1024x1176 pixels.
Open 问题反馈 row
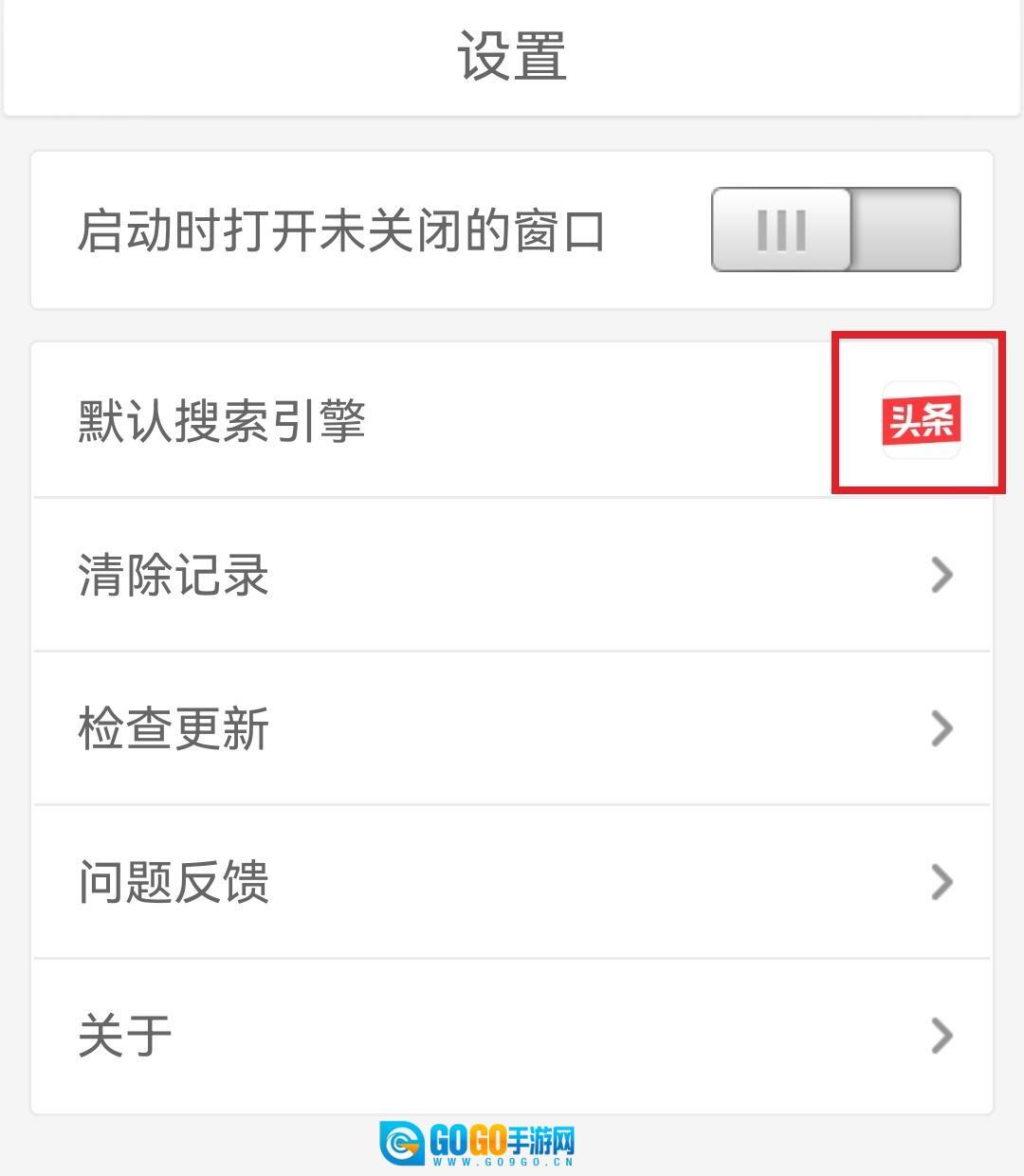[512, 882]
